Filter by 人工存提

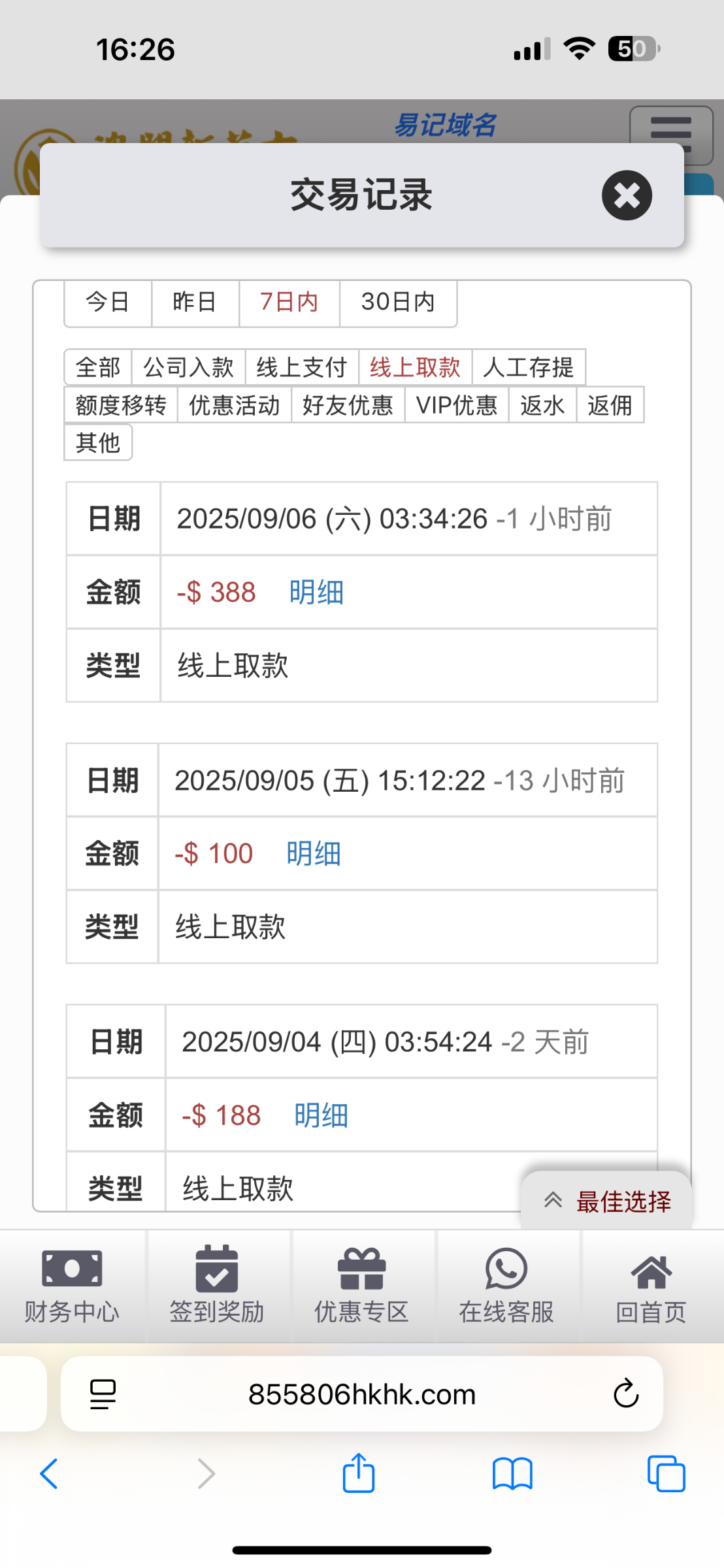pos(528,367)
